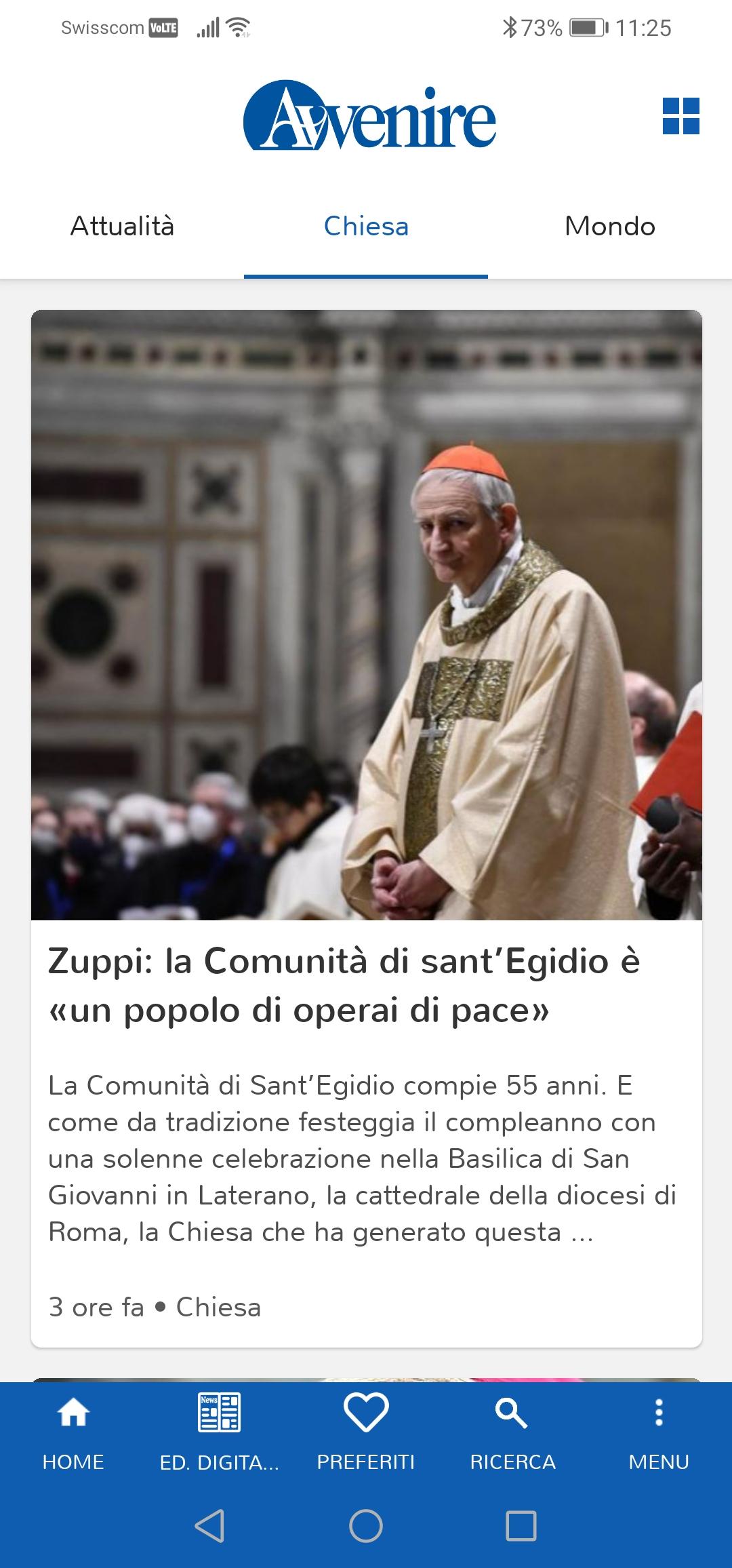
Task: Switch to the Attualità tab
Action: [122, 227]
